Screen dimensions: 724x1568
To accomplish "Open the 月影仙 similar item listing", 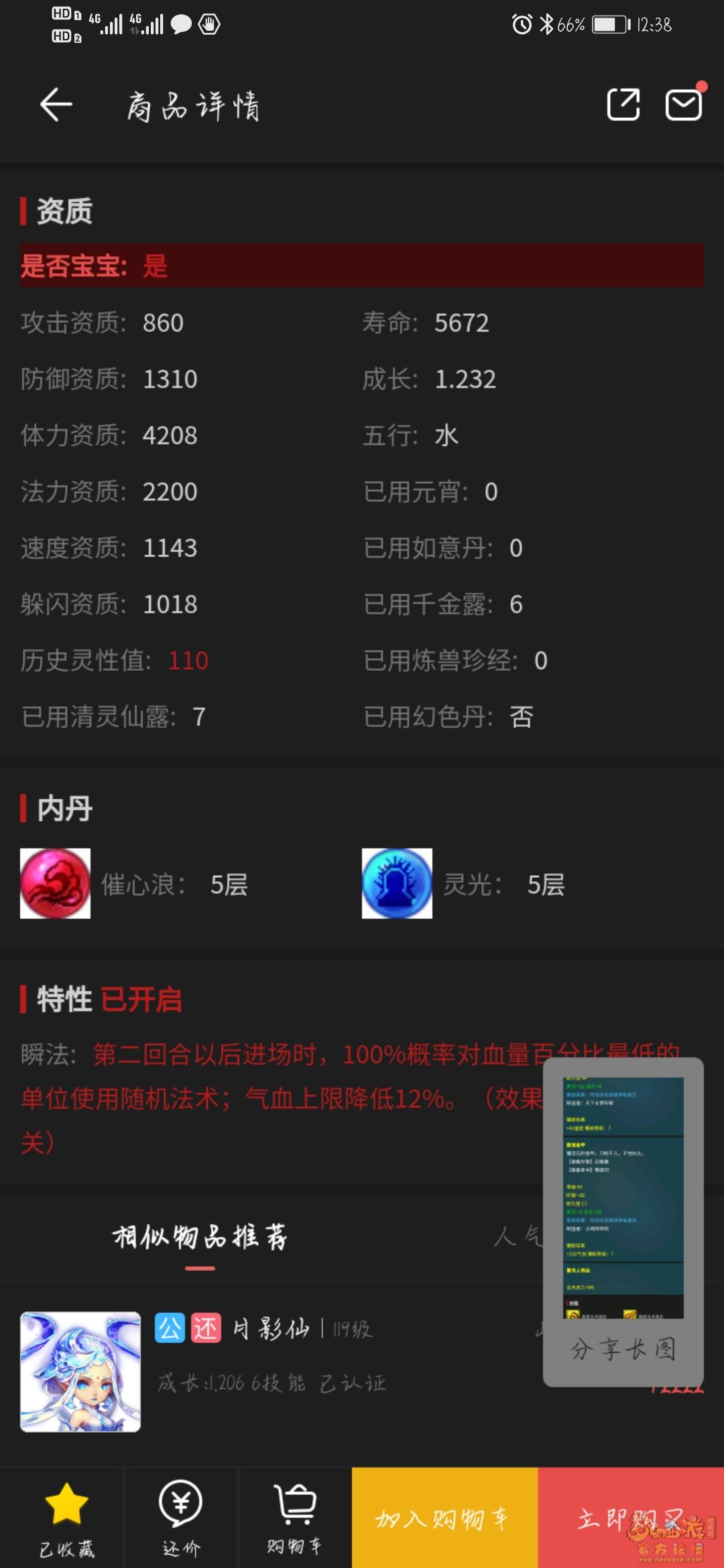I will [268, 1371].
